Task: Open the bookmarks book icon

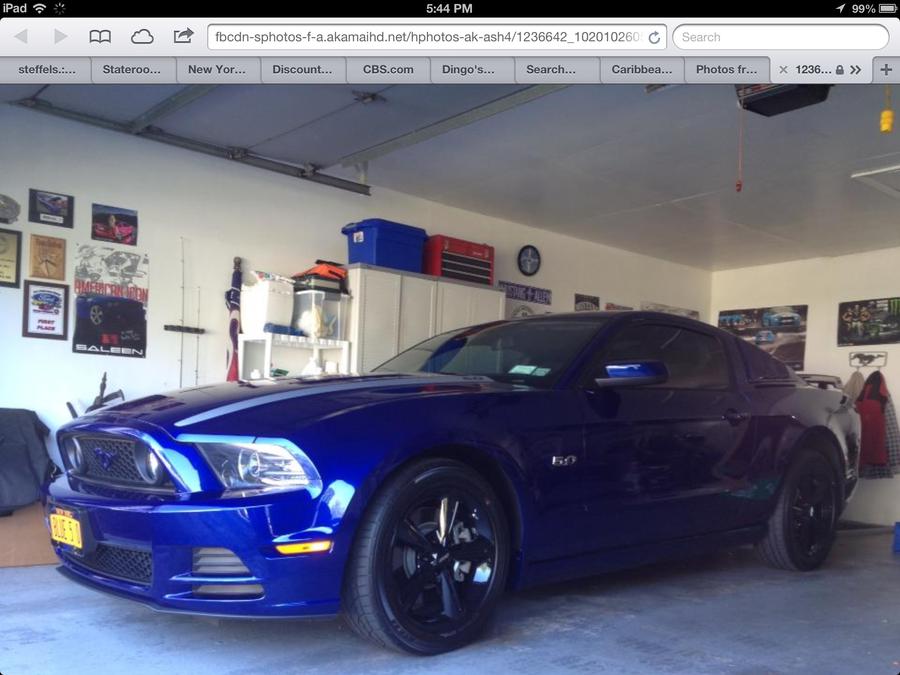Action: pos(100,37)
